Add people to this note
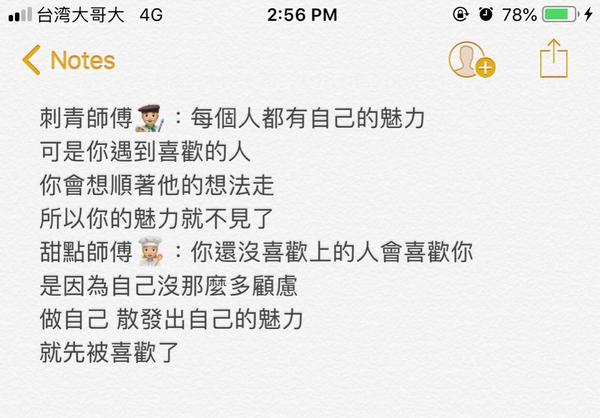The height and width of the screenshot is (418, 600). 470,60
